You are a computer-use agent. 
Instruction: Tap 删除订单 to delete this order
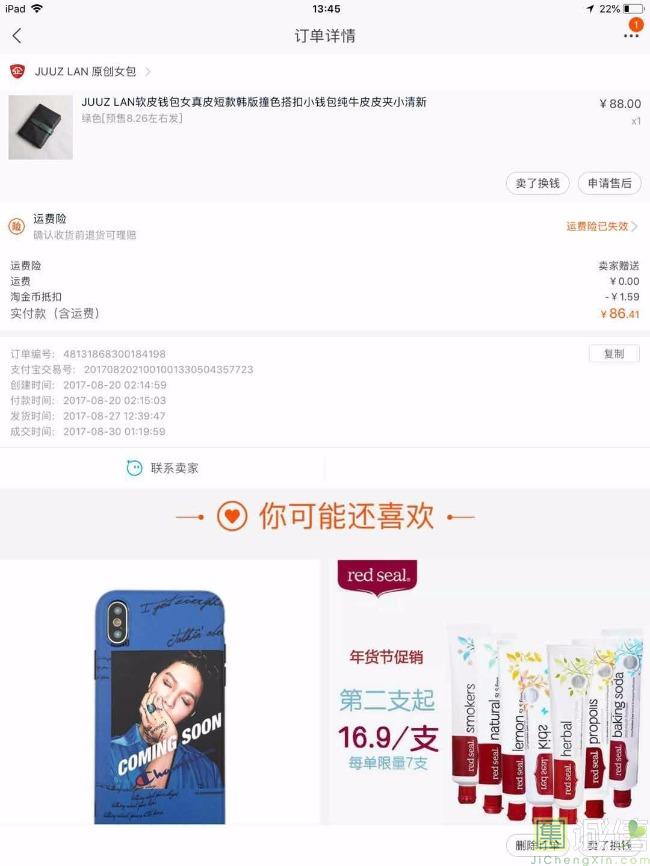coord(535,845)
